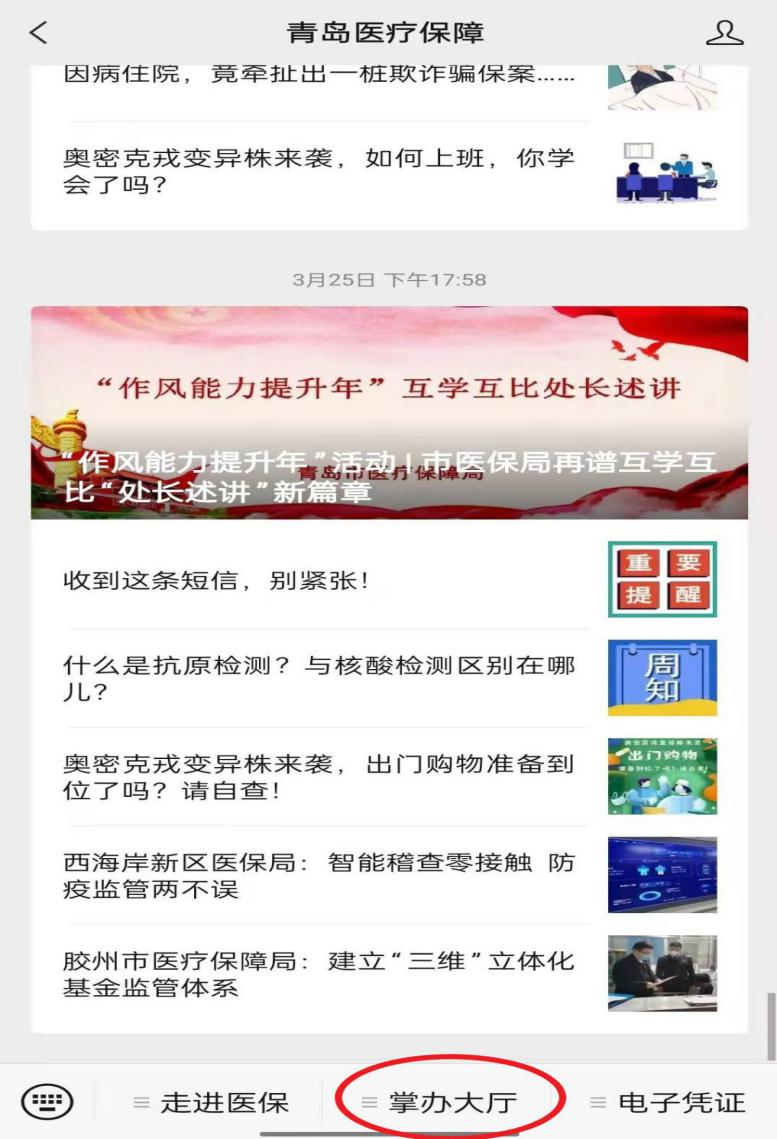Open 西海岸新区医保局 智能稽查 article
This screenshot has height=1139, width=777.
(x=320, y=875)
